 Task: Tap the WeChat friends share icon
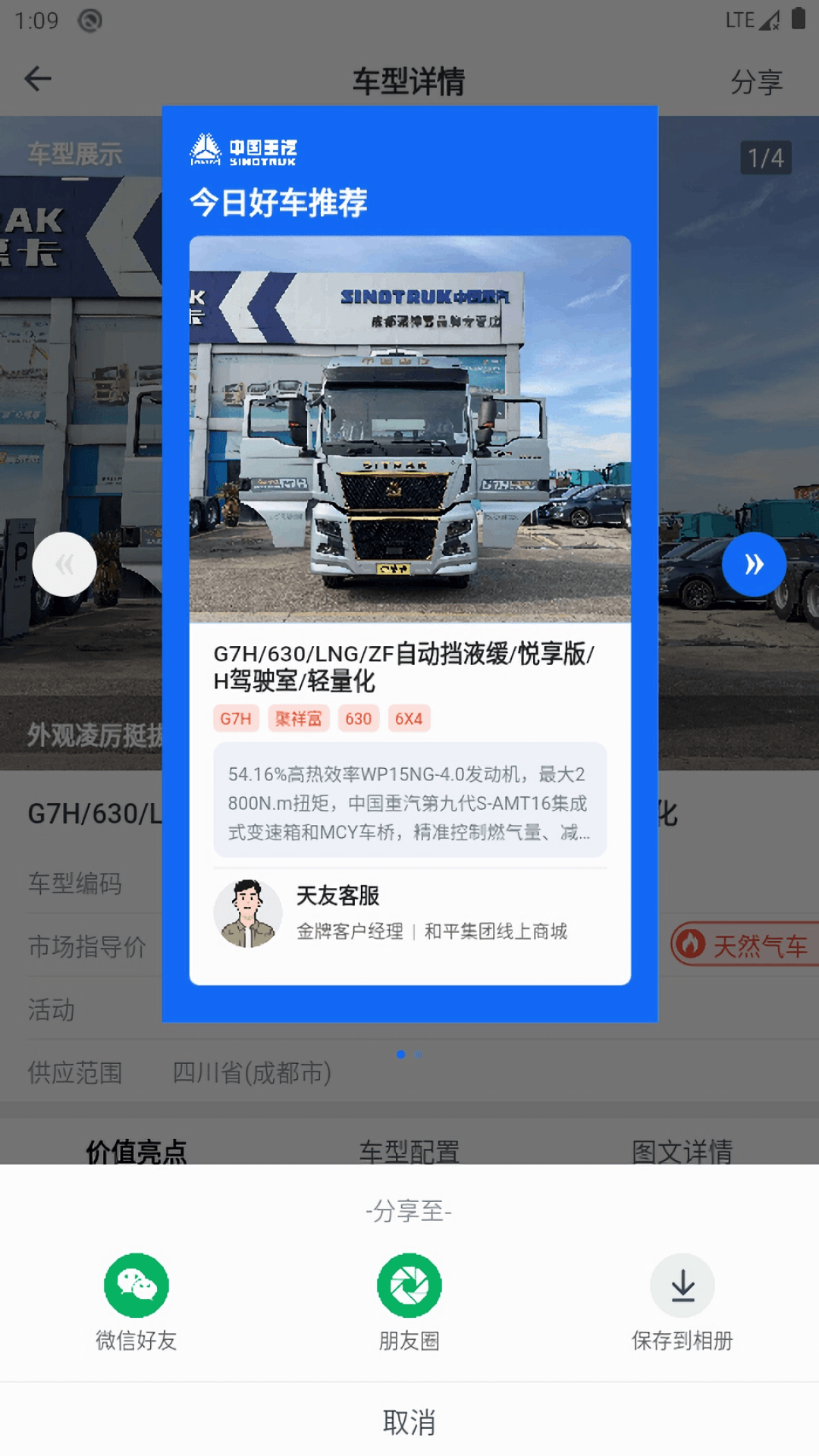point(135,1285)
